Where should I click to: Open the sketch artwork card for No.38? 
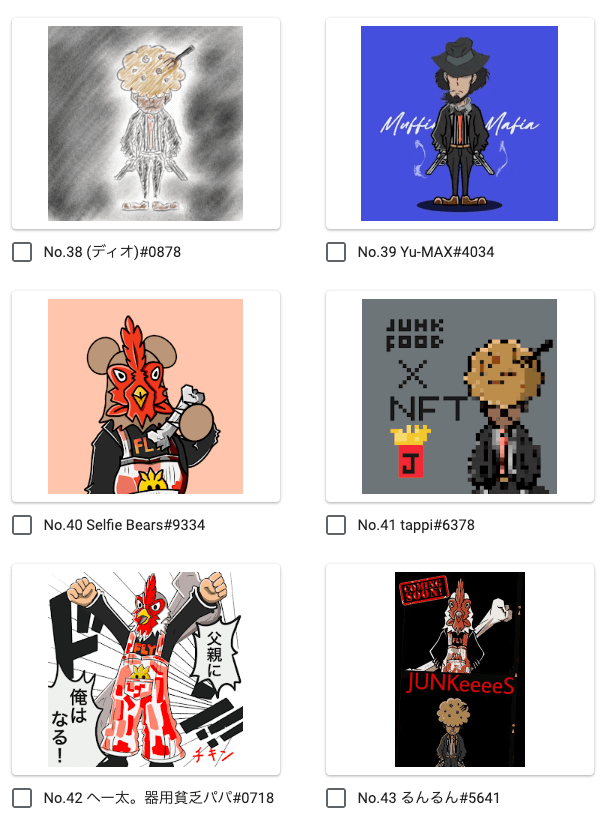click(x=145, y=123)
